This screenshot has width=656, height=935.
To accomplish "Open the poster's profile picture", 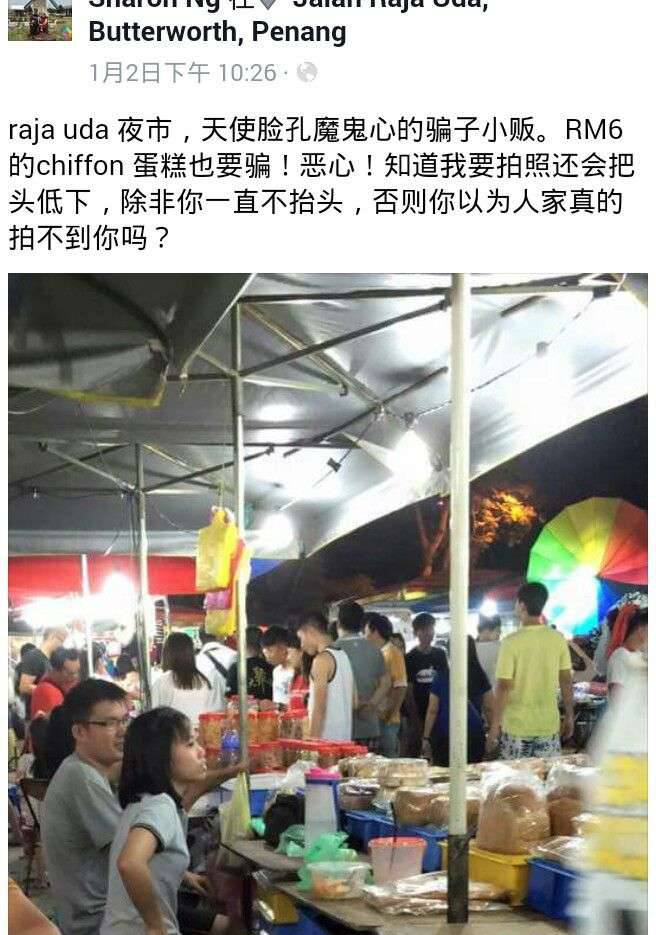I will pyautogui.click(x=40, y=19).
